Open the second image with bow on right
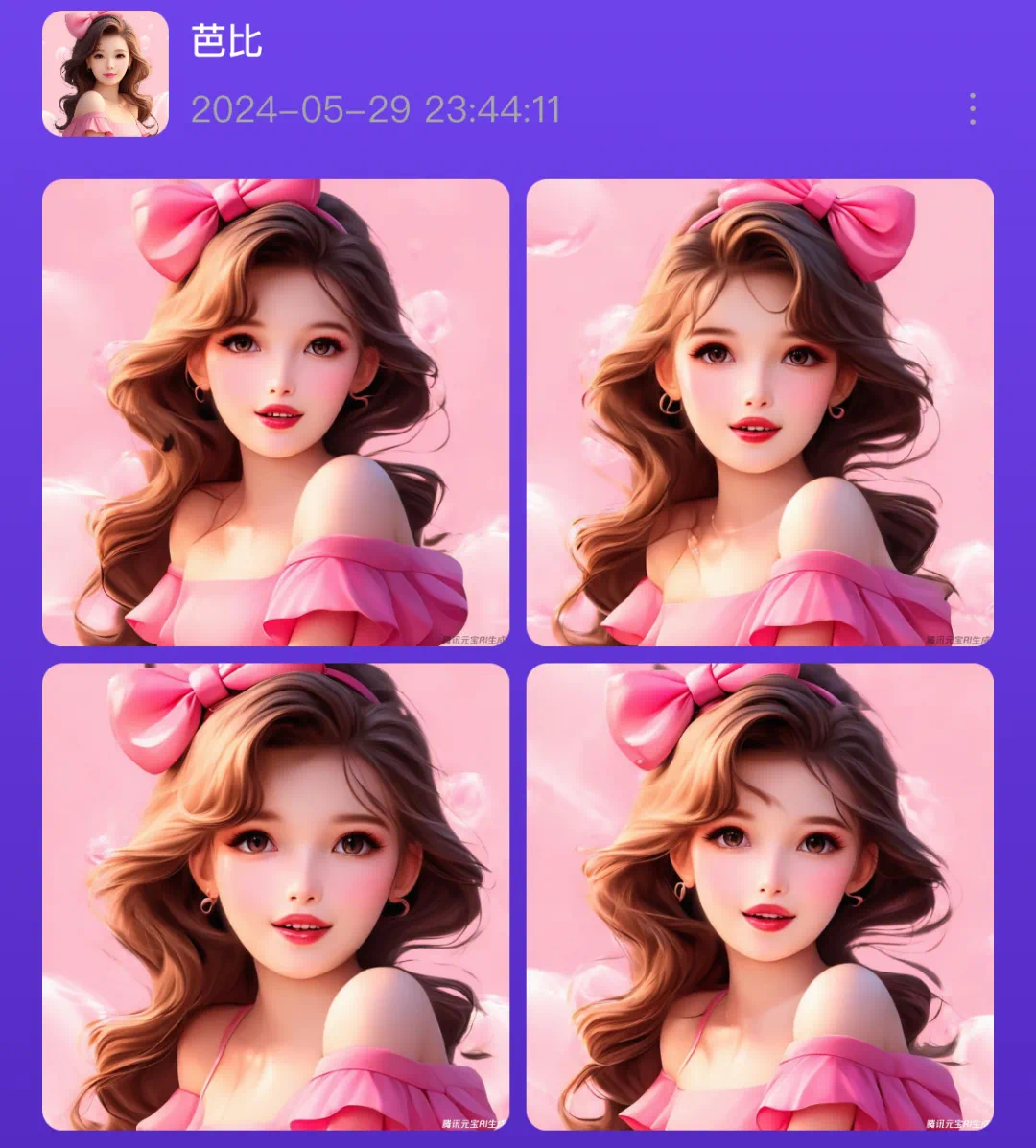The height and width of the screenshot is (1148, 1036). click(x=760, y=412)
